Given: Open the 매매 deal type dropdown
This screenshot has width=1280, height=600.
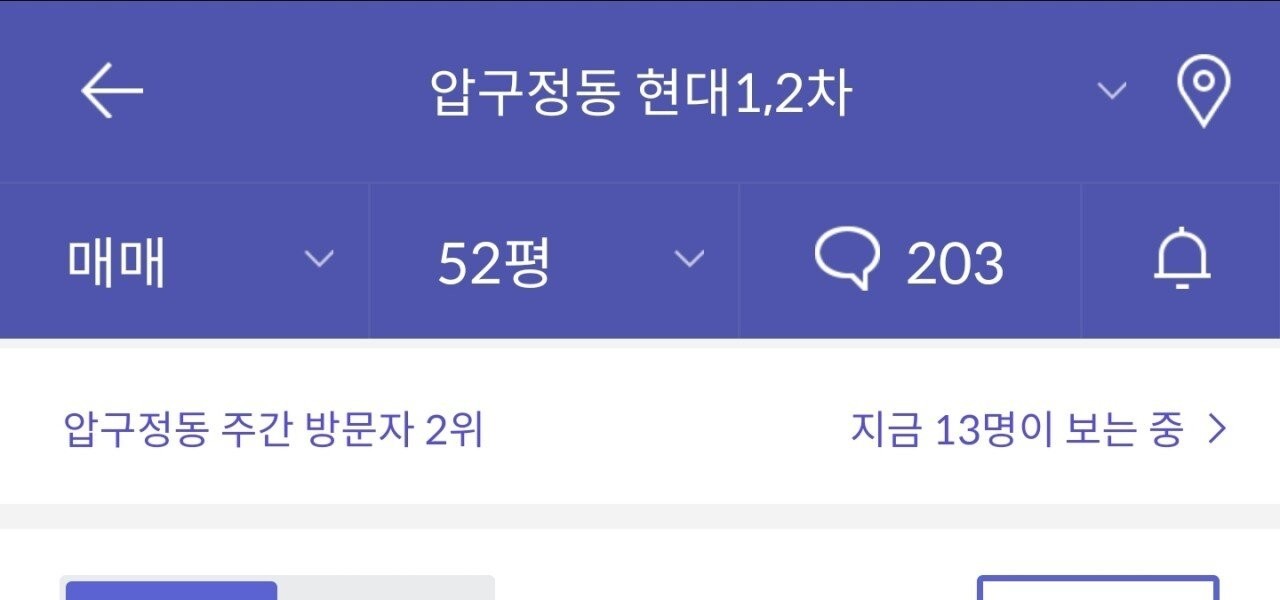Looking at the screenshot, I should (x=200, y=261).
